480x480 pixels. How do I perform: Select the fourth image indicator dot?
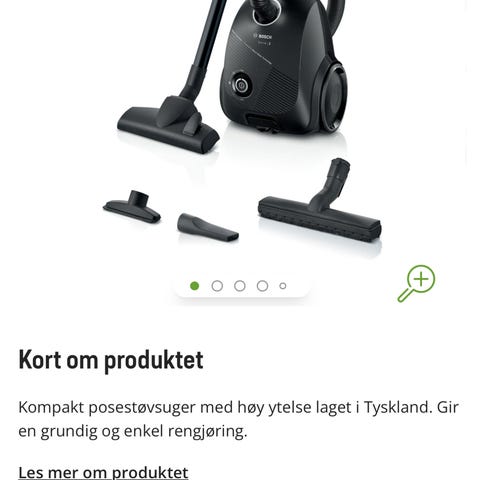point(263,286)
